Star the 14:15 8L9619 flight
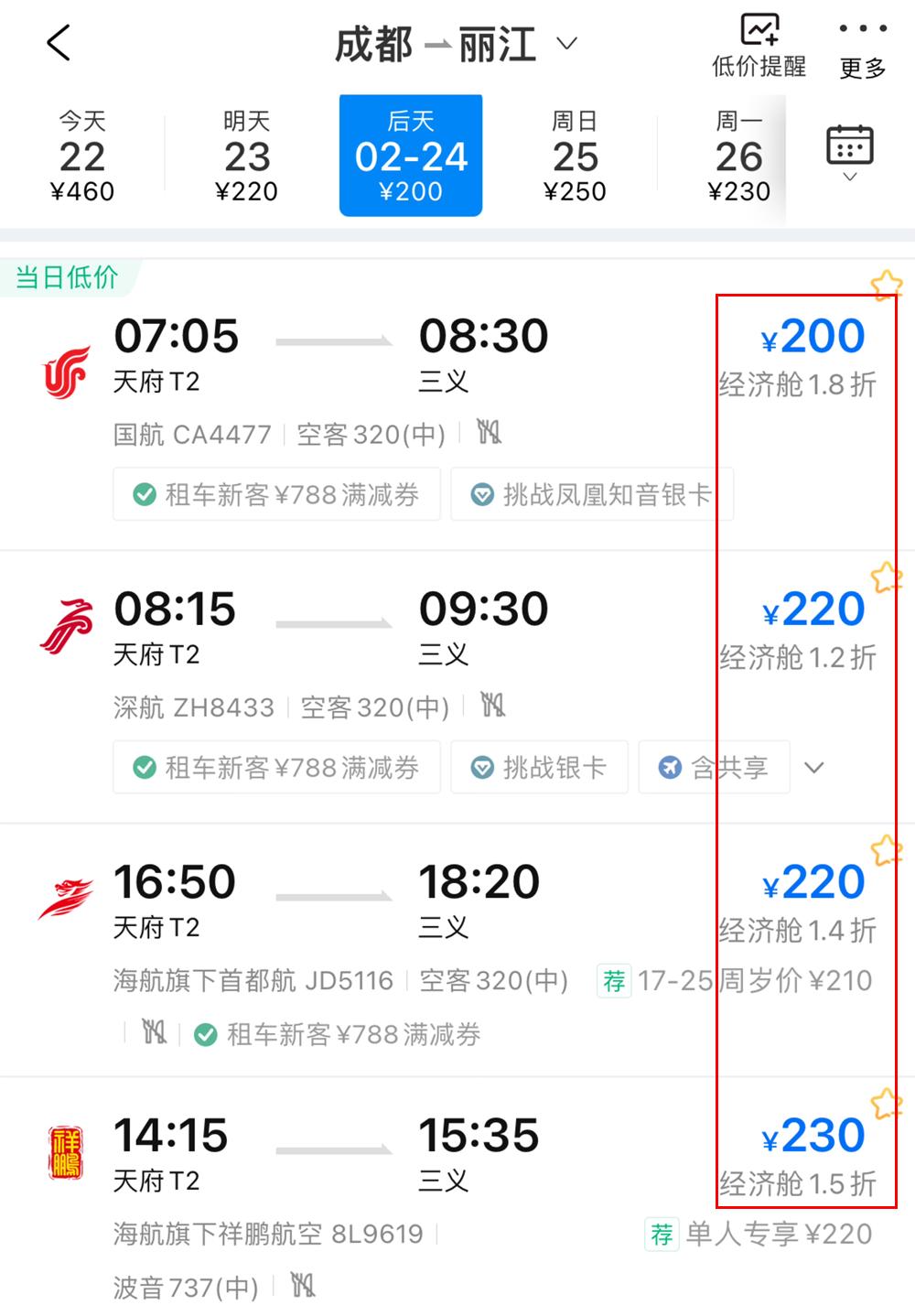The image size is (915, 1316). pos(885,1103)
